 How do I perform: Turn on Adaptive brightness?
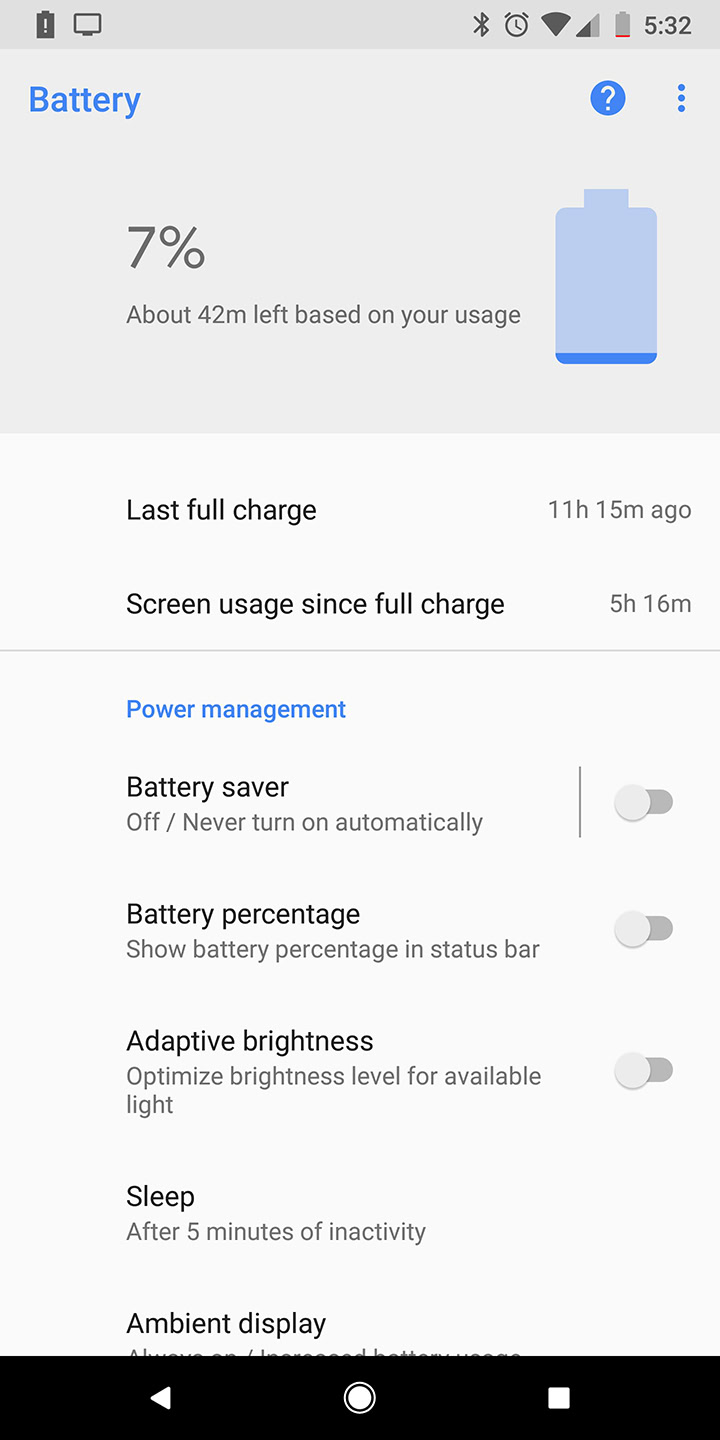(645, 1071)
